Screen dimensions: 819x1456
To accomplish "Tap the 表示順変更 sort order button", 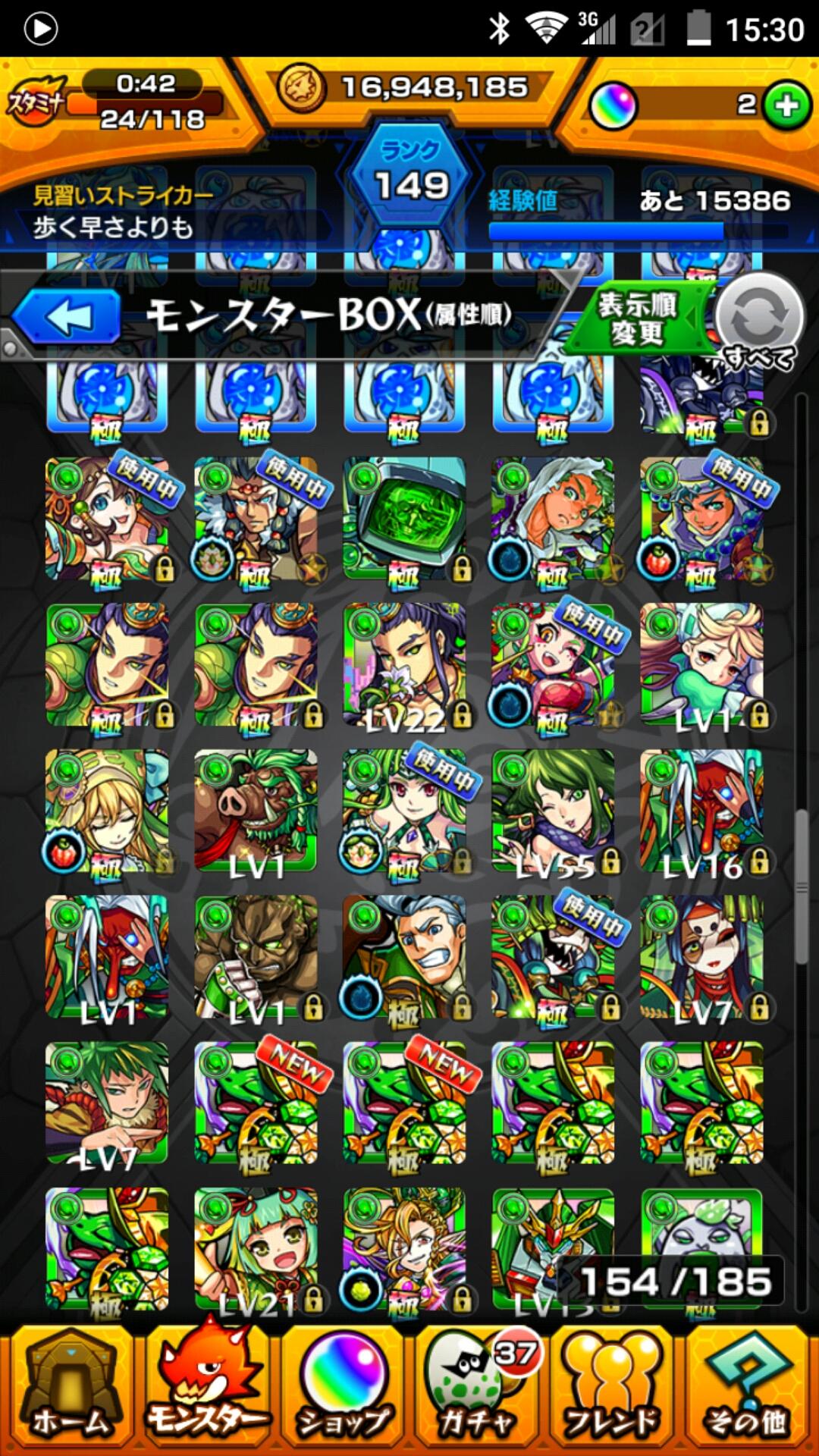I will coord(637,318).
